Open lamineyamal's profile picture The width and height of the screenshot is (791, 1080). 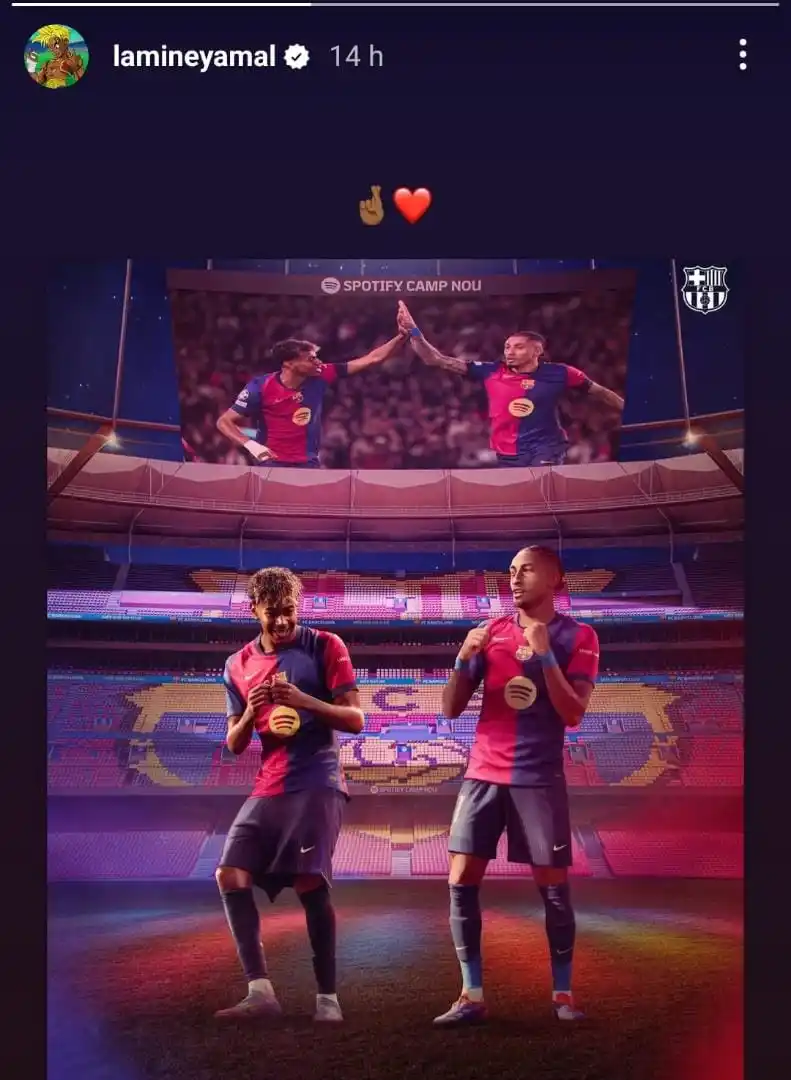pyautogui.click(x=56, y=57)
